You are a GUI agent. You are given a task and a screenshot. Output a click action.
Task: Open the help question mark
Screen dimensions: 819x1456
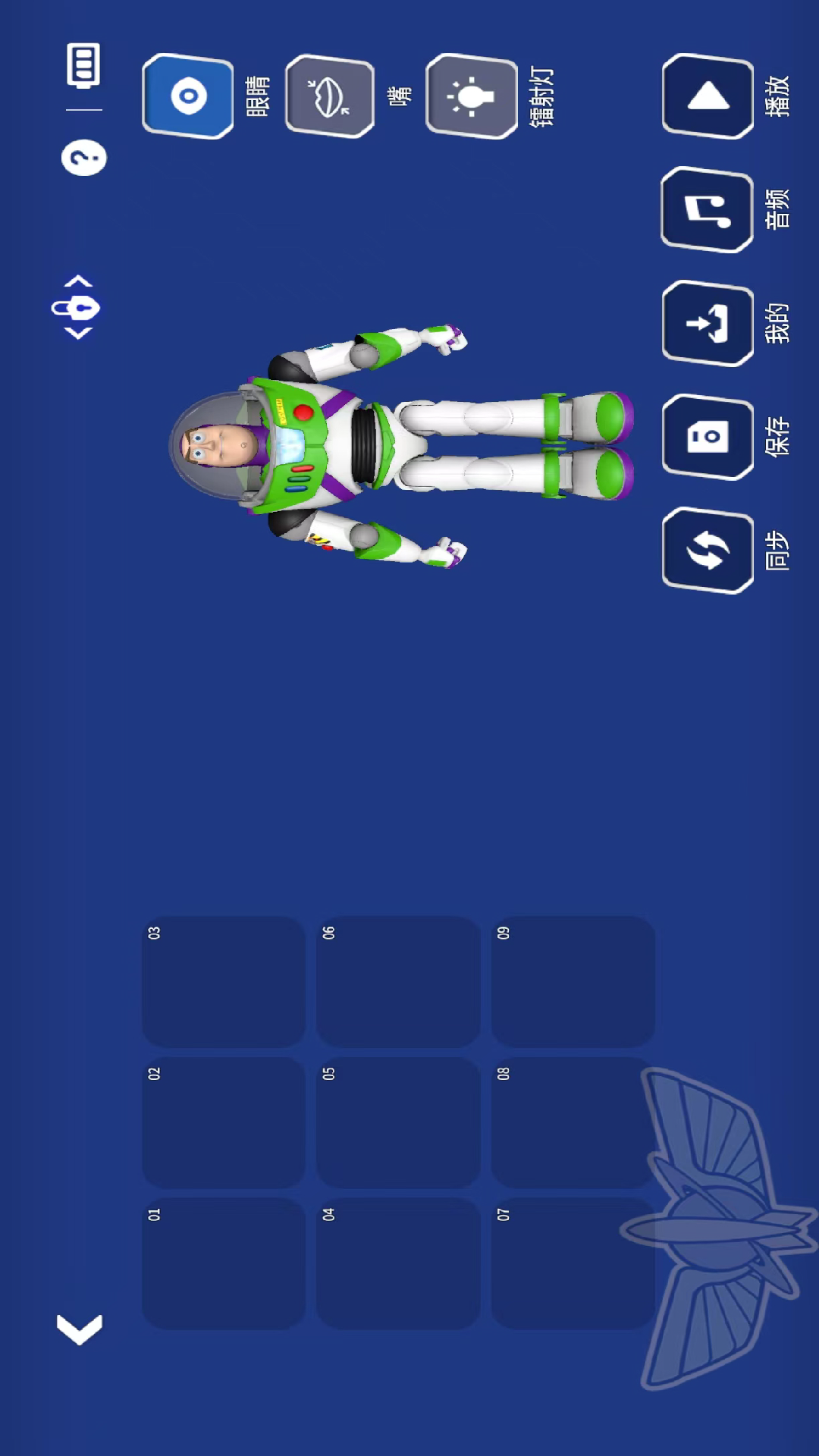point(83,158)
